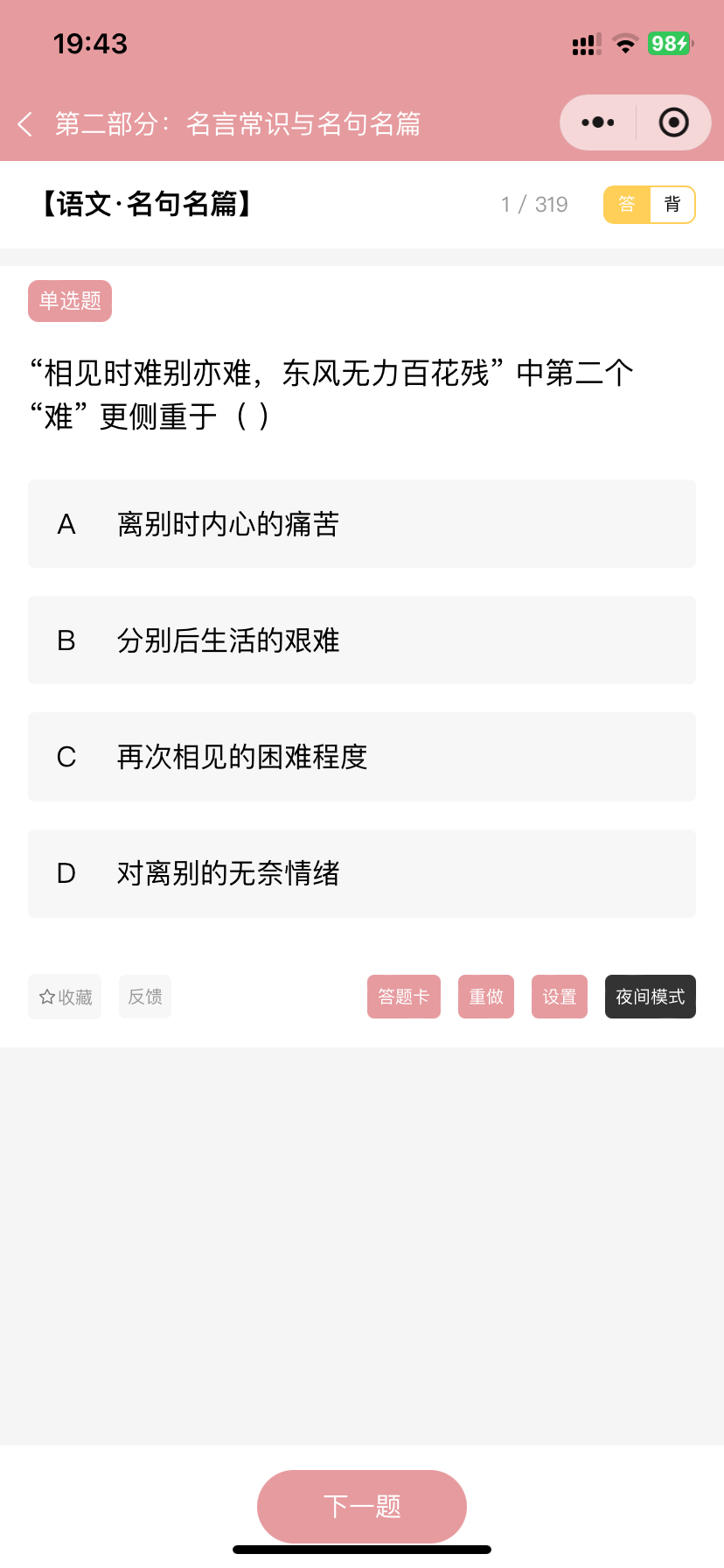Viewport: 724px width, 1568px height.
Task: Go to the next question with 下一题
Action: pos(362,1507)
